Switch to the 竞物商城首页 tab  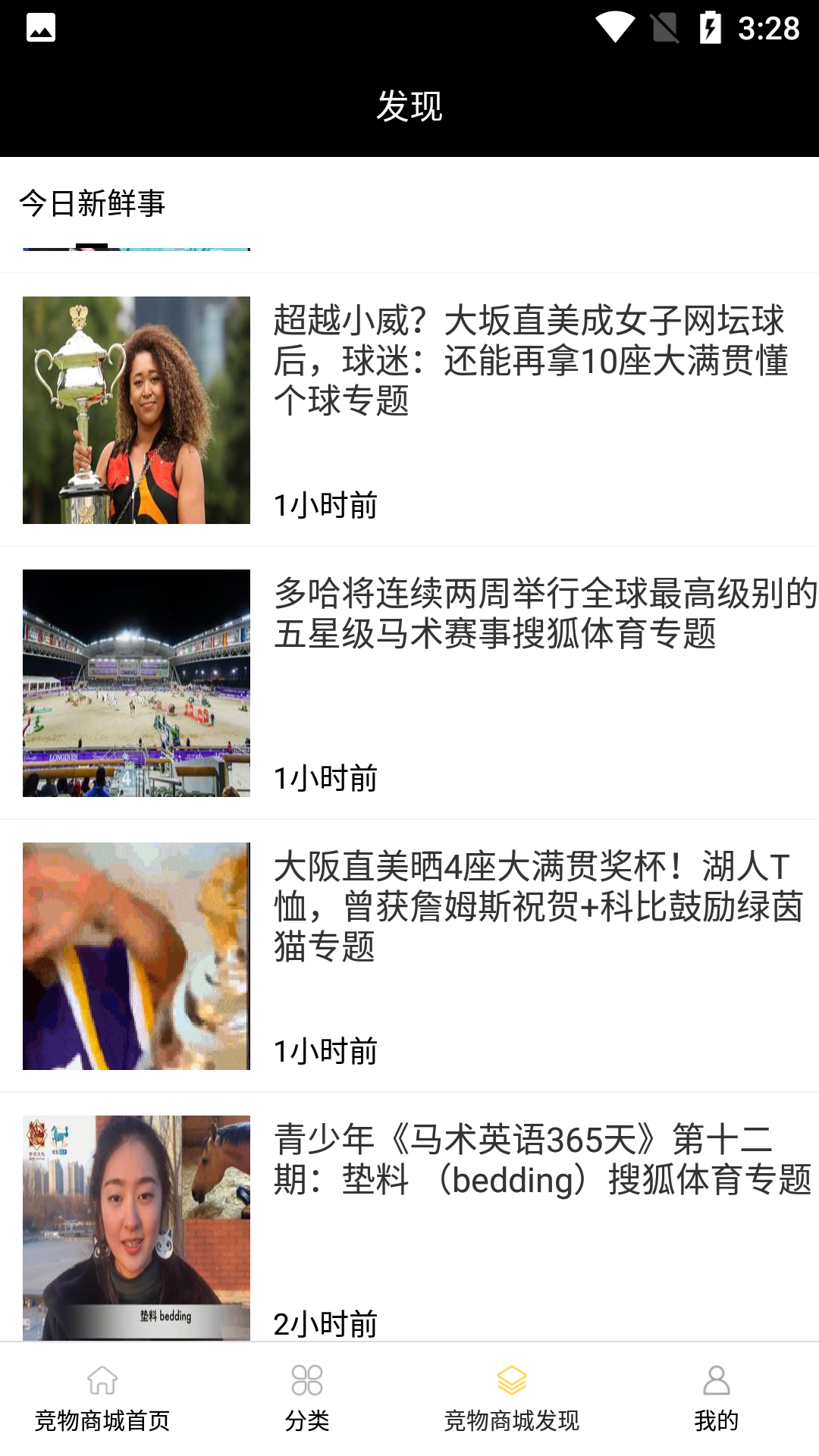(102, 1399)
